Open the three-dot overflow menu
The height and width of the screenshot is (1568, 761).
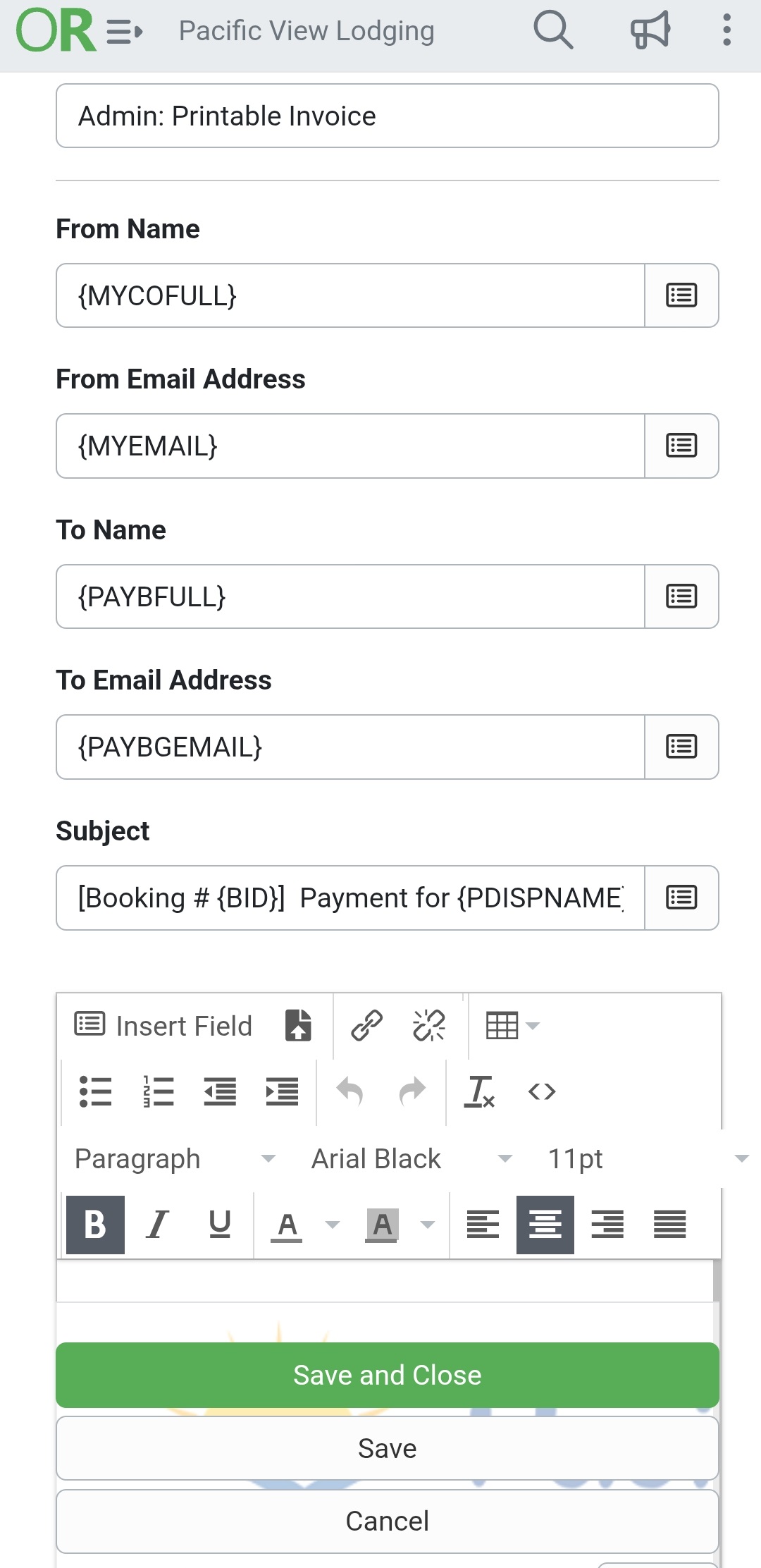pyautogui.click(x=726, y=30)
